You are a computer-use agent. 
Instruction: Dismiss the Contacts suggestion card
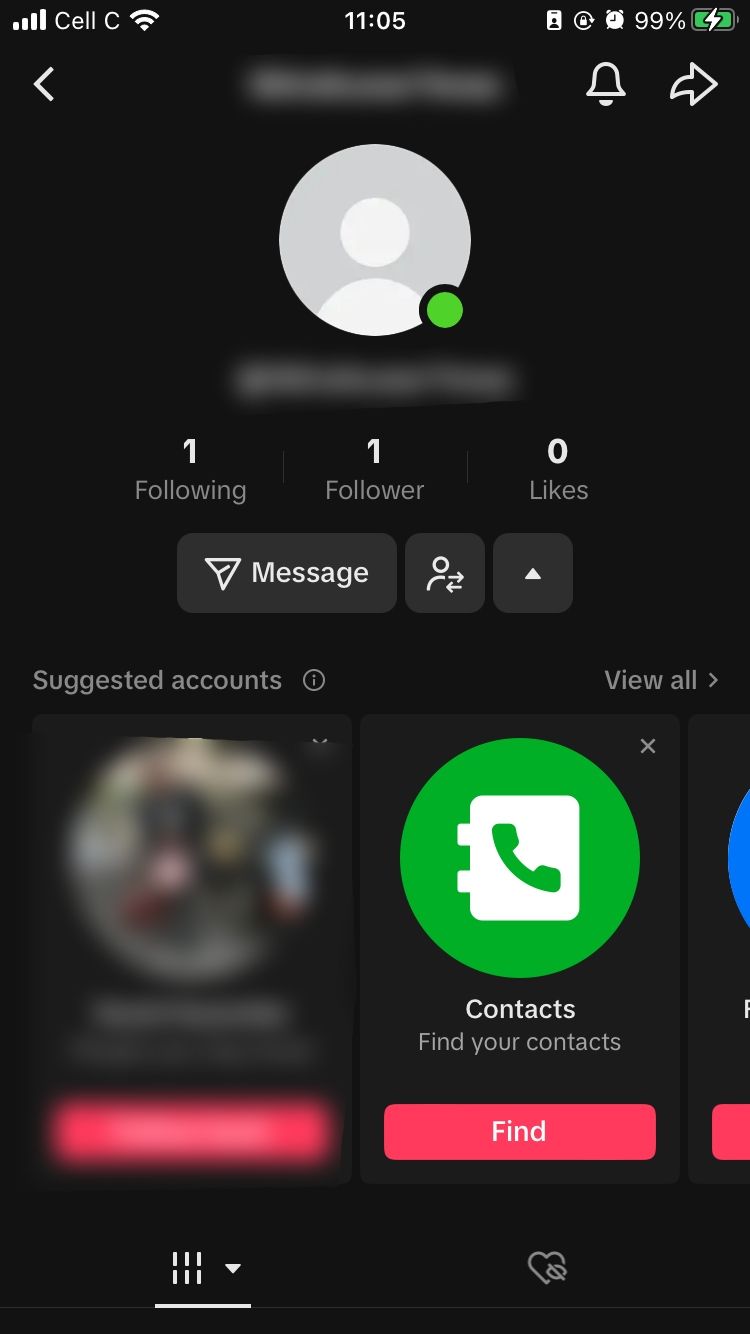click(648, 746)
